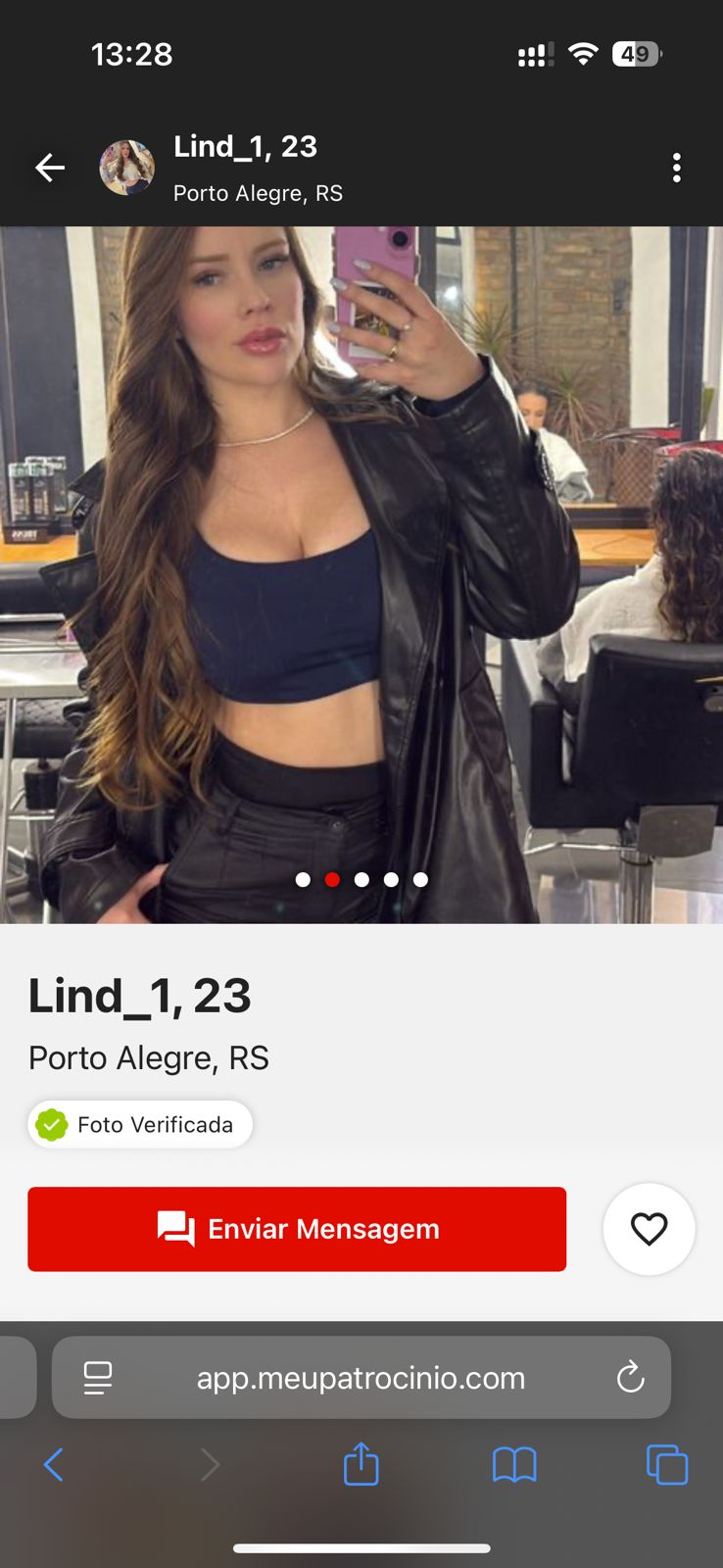The height and width of the screenshot is (1568, 723).
Task: Open the three-dot overflow menu
Action: (676, 168)
